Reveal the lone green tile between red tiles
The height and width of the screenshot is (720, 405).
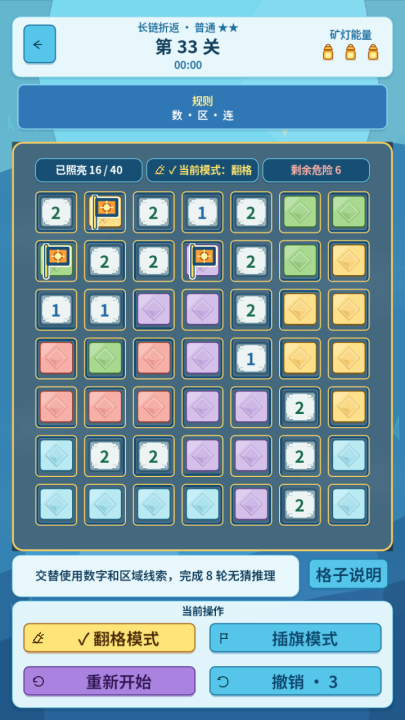105,358
